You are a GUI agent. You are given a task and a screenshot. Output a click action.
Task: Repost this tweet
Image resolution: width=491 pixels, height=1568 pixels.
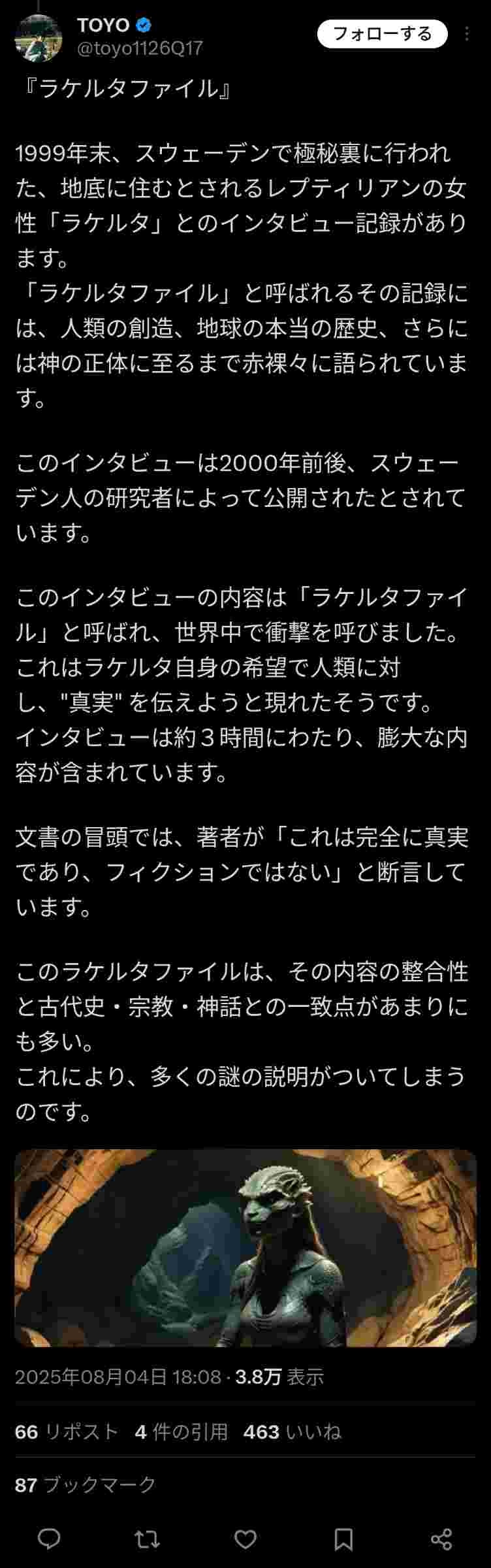coord(147,1539)
